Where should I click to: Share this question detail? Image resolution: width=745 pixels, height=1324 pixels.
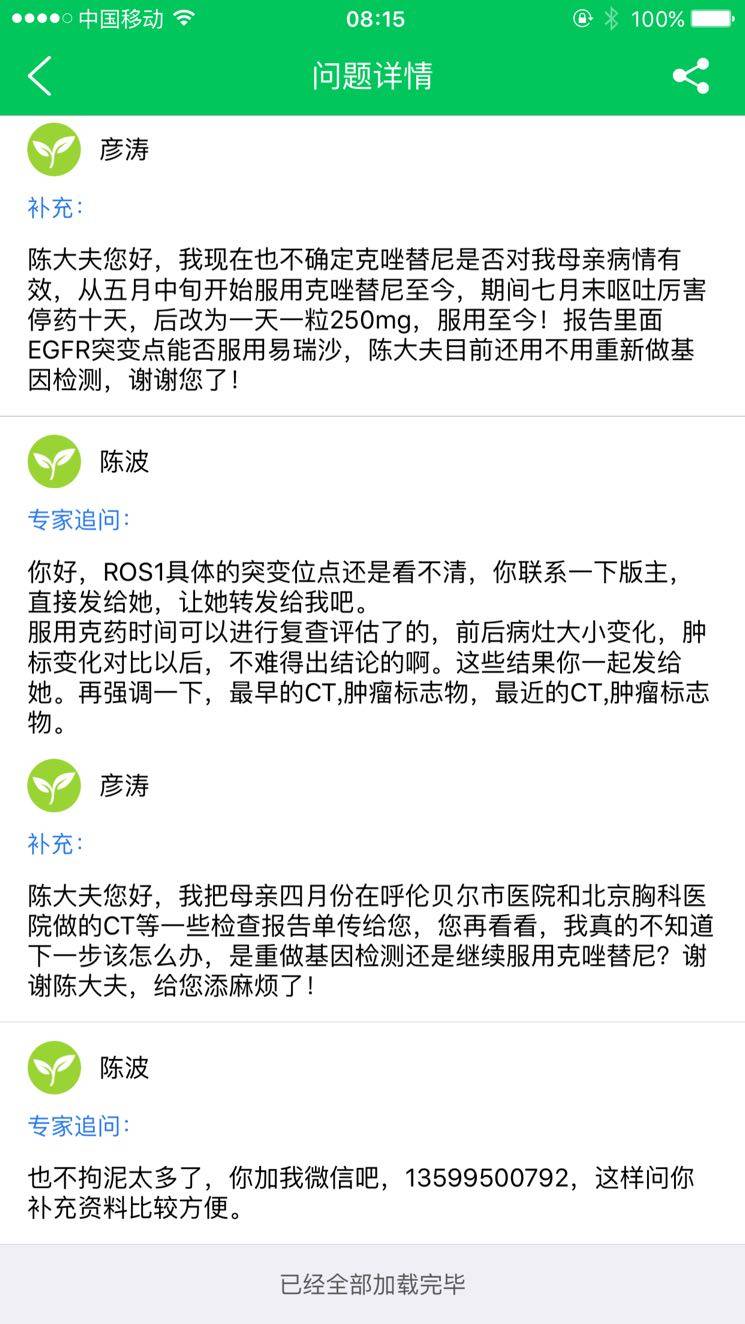click(x=690, y=76)
